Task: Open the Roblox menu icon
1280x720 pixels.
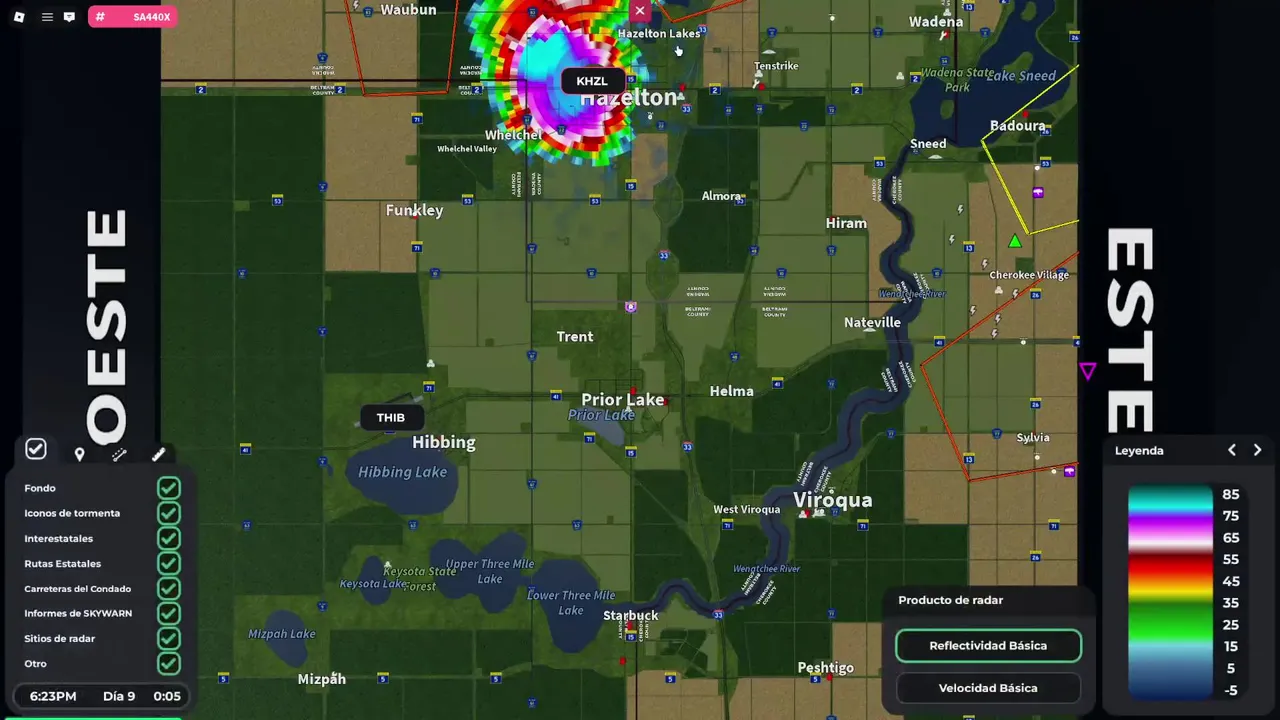Action: [x=19, y=17]
